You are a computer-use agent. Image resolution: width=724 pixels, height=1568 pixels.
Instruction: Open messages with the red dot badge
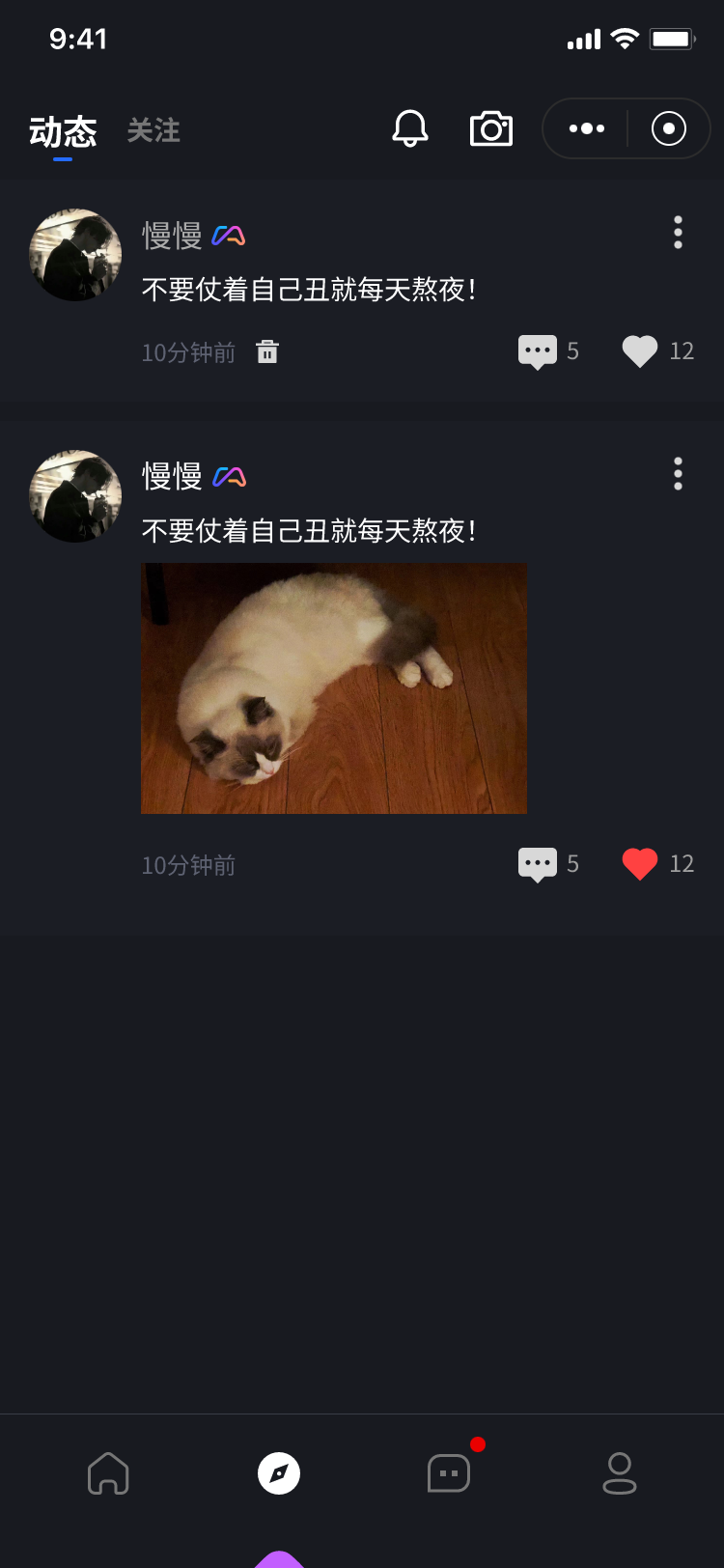pos(448,1474)
